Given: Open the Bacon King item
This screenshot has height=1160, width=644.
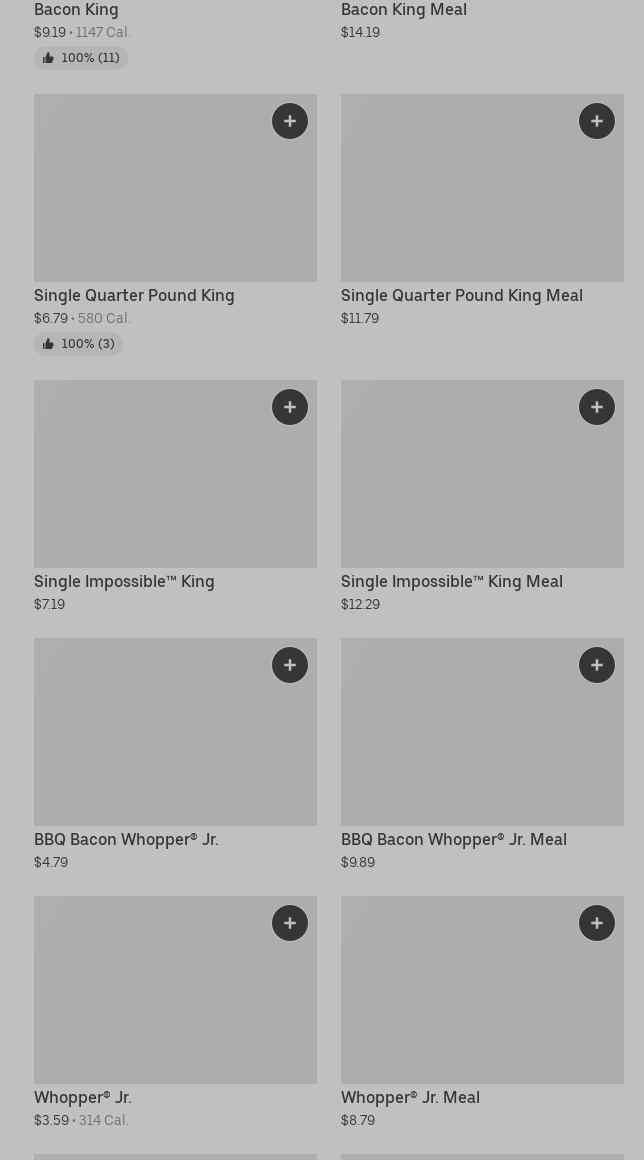Looking at the screenshot, I should [76, 10].
